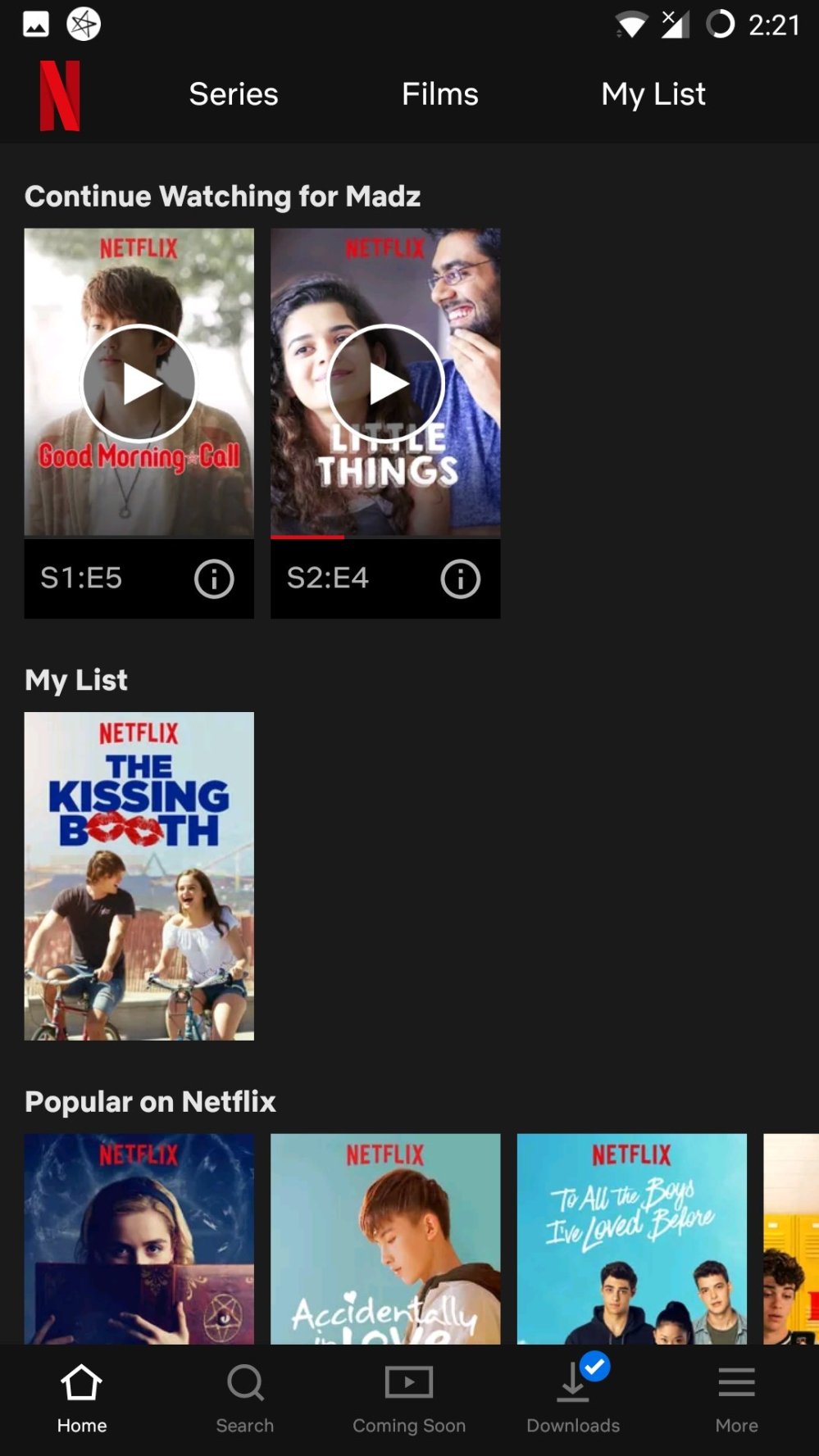Open My List from the top bar

point(653,94)
